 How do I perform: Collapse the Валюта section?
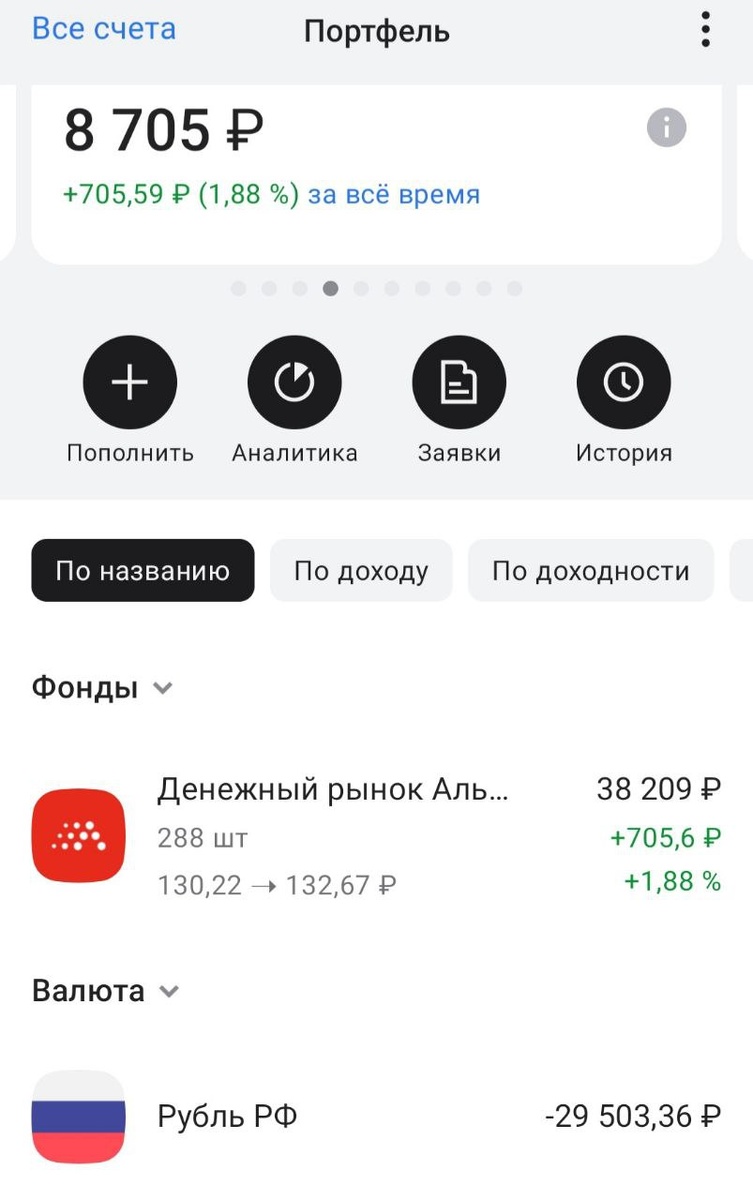(169, 991)
